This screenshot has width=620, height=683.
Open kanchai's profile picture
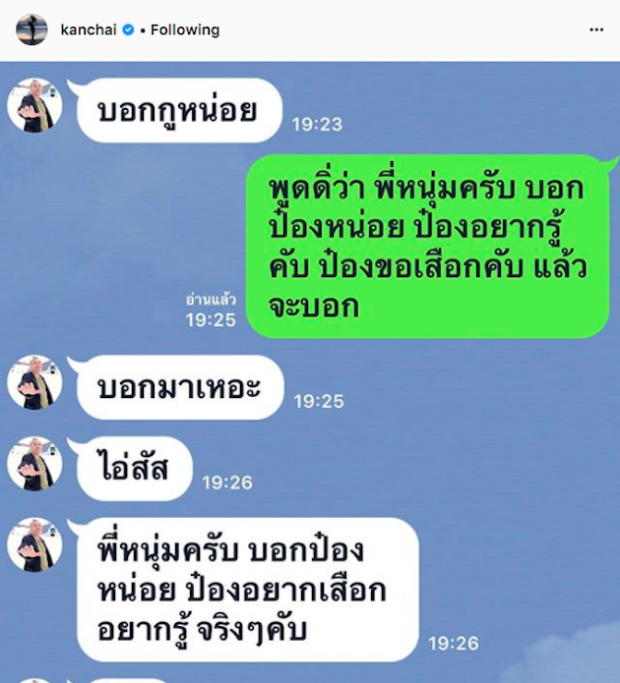[31, 30]
